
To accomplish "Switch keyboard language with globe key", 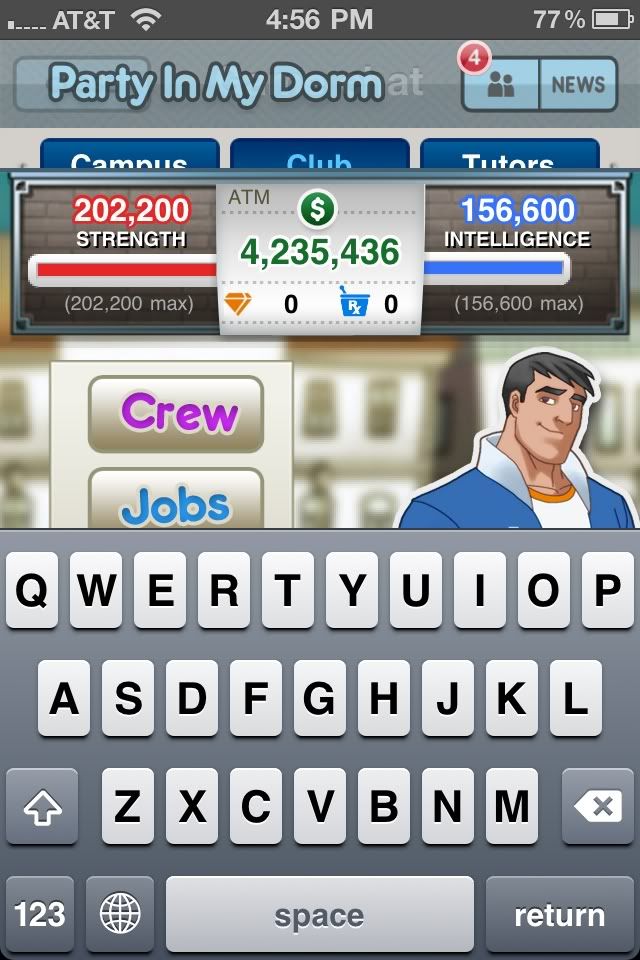I will point(120,914).
